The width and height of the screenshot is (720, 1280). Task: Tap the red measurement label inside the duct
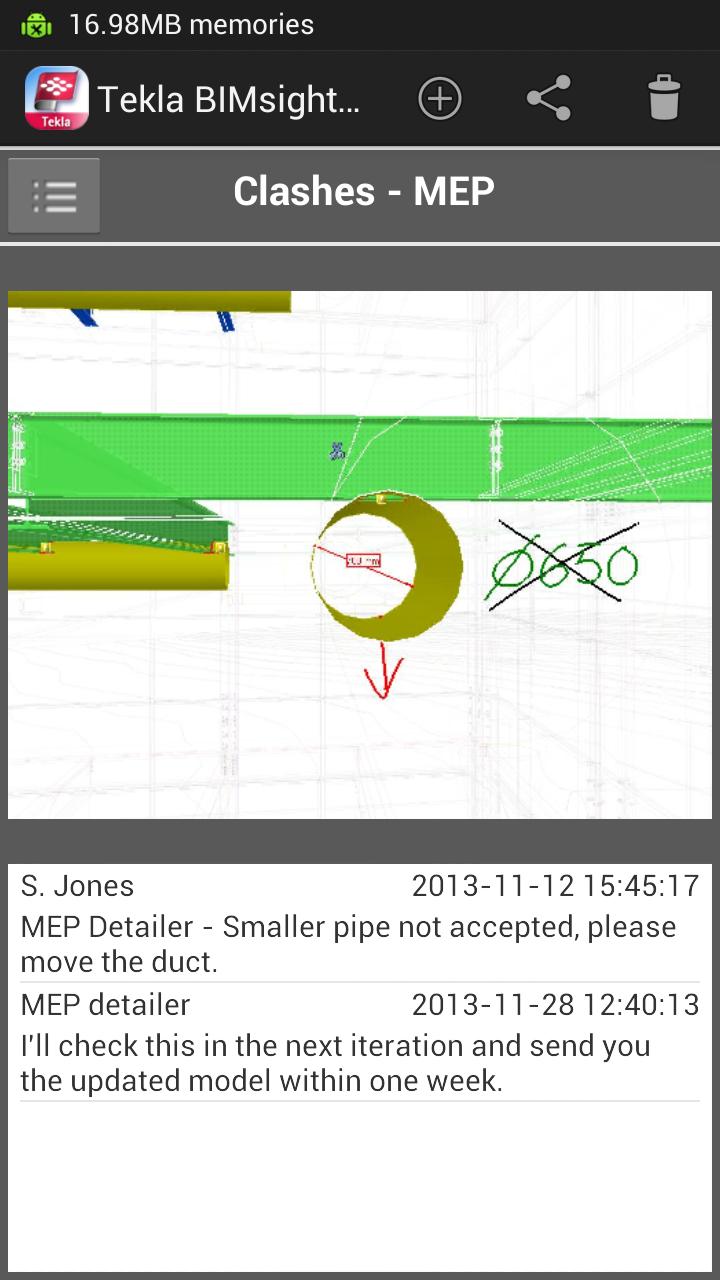coord(362,559)
